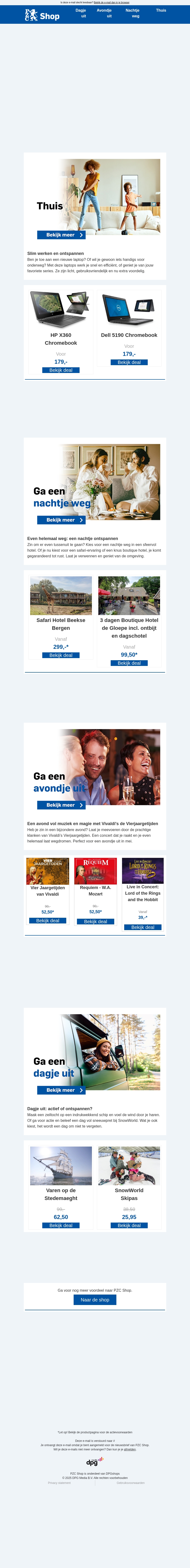View deal for HP X360 Chromebook

point(61,370)
